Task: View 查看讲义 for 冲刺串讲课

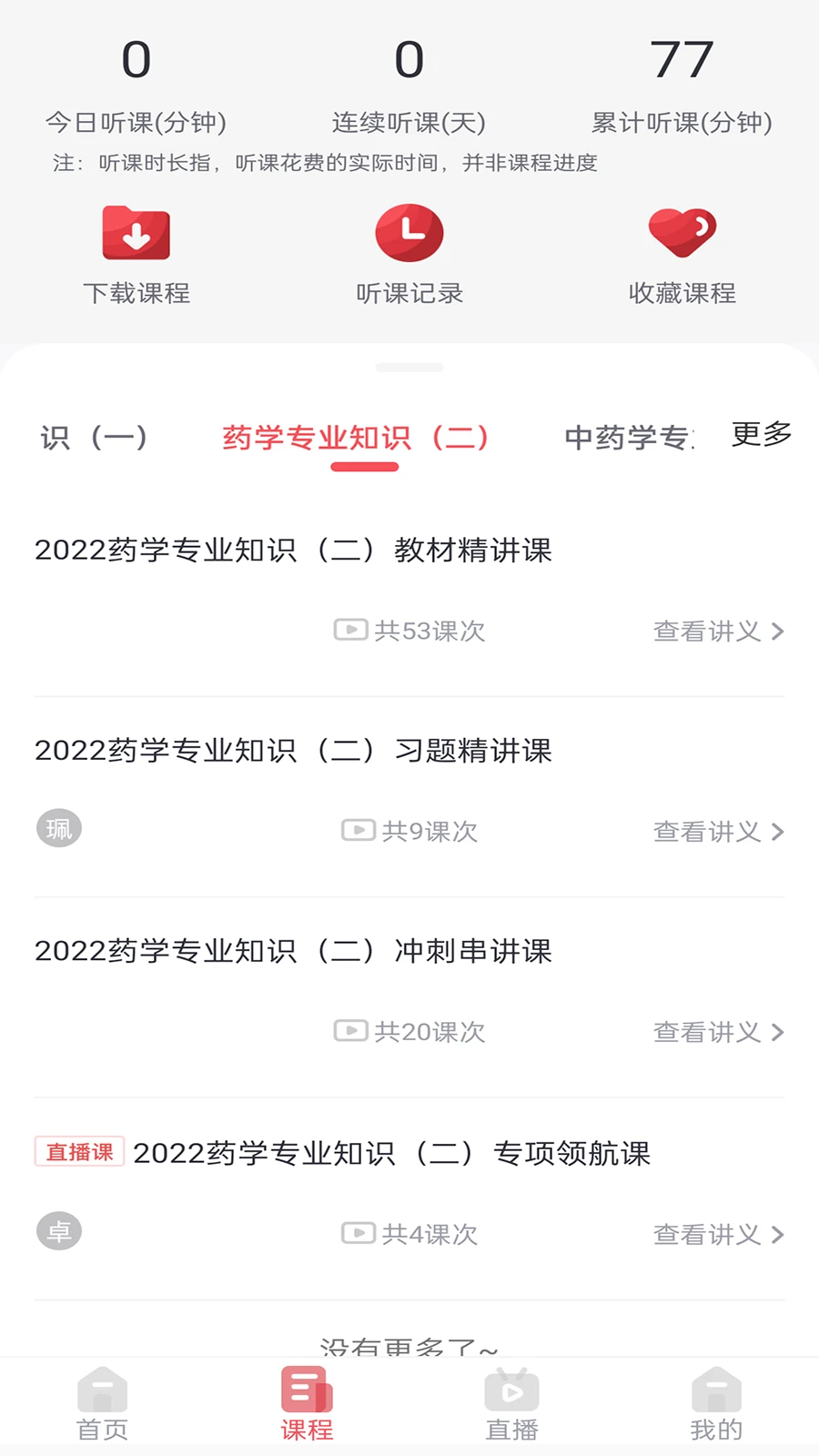Action: point(718,1032)
